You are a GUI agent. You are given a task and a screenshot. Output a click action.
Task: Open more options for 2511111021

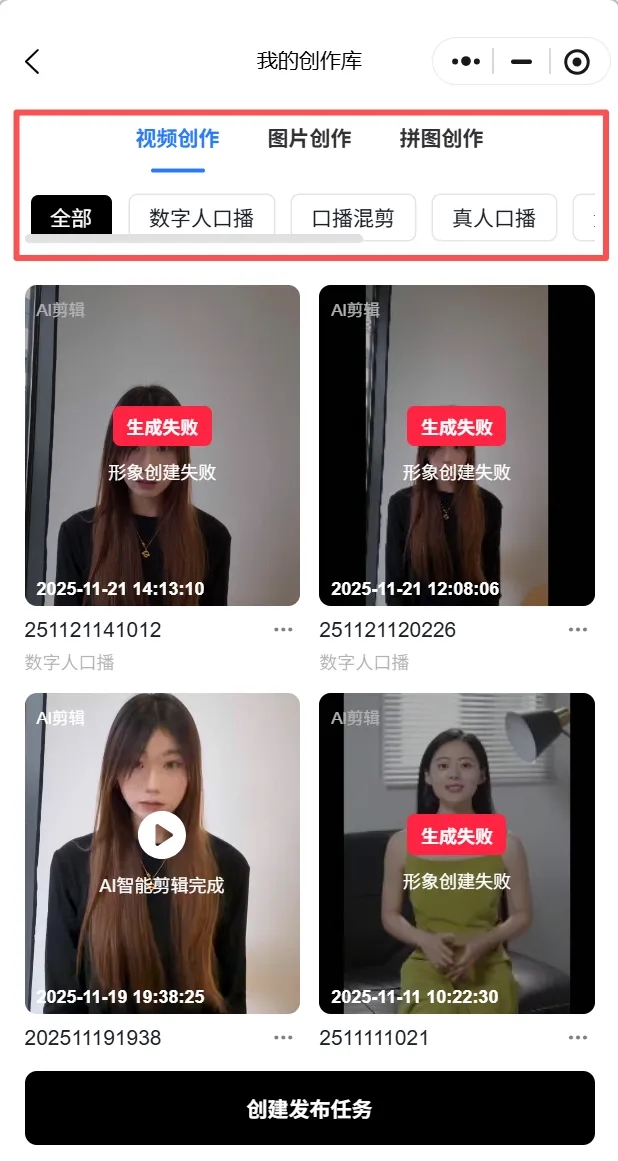point(578,1038)
